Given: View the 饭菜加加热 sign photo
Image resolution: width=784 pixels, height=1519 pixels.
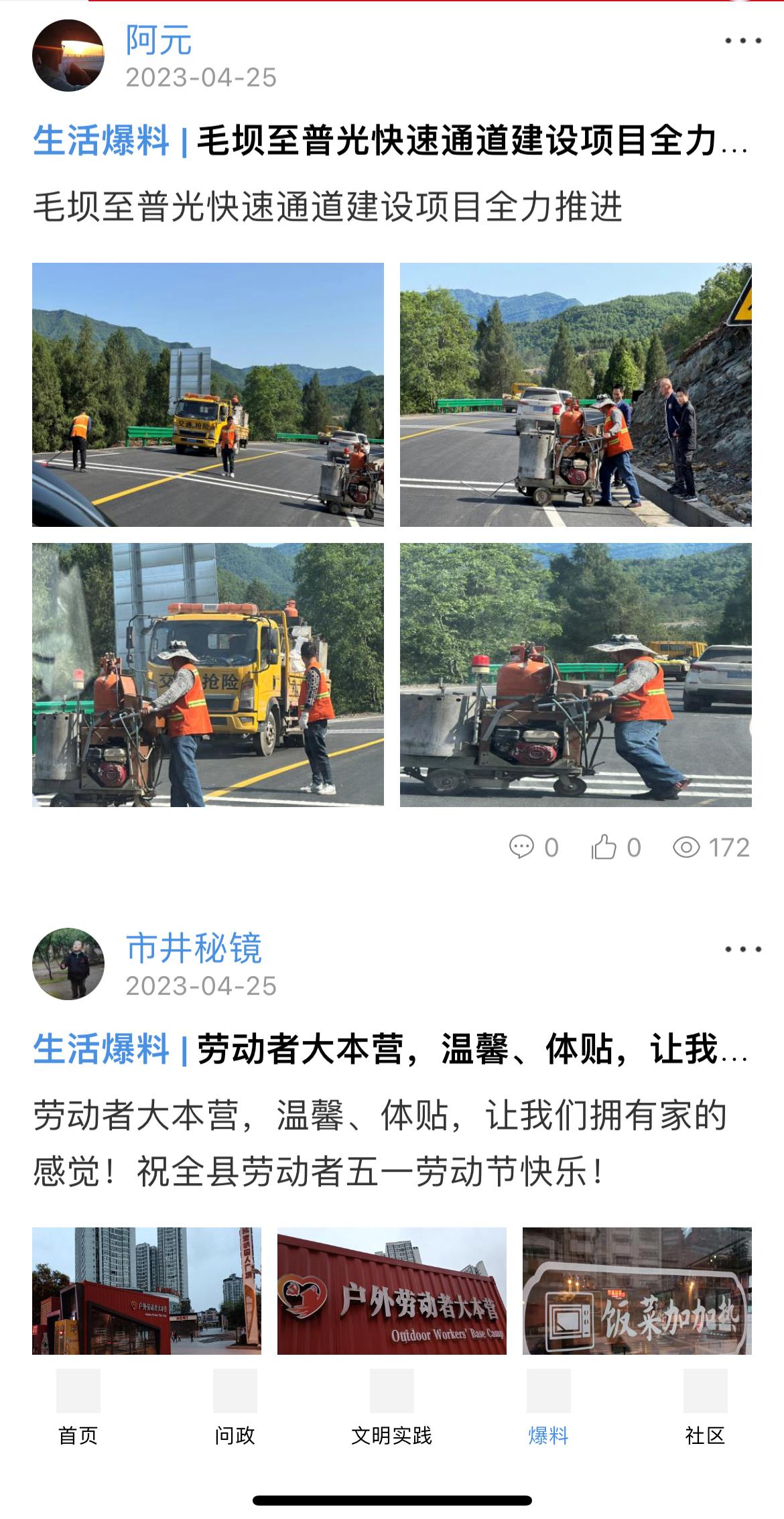Looking at the screenshot, I should point(637,1290).
